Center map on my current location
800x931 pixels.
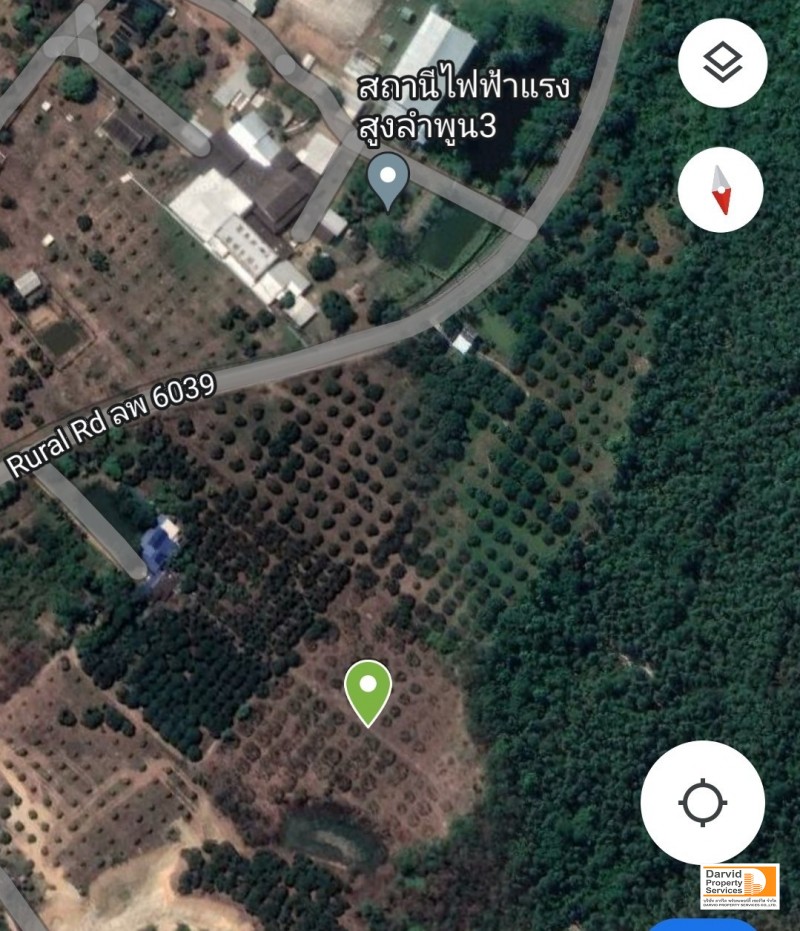coord(702,803)
